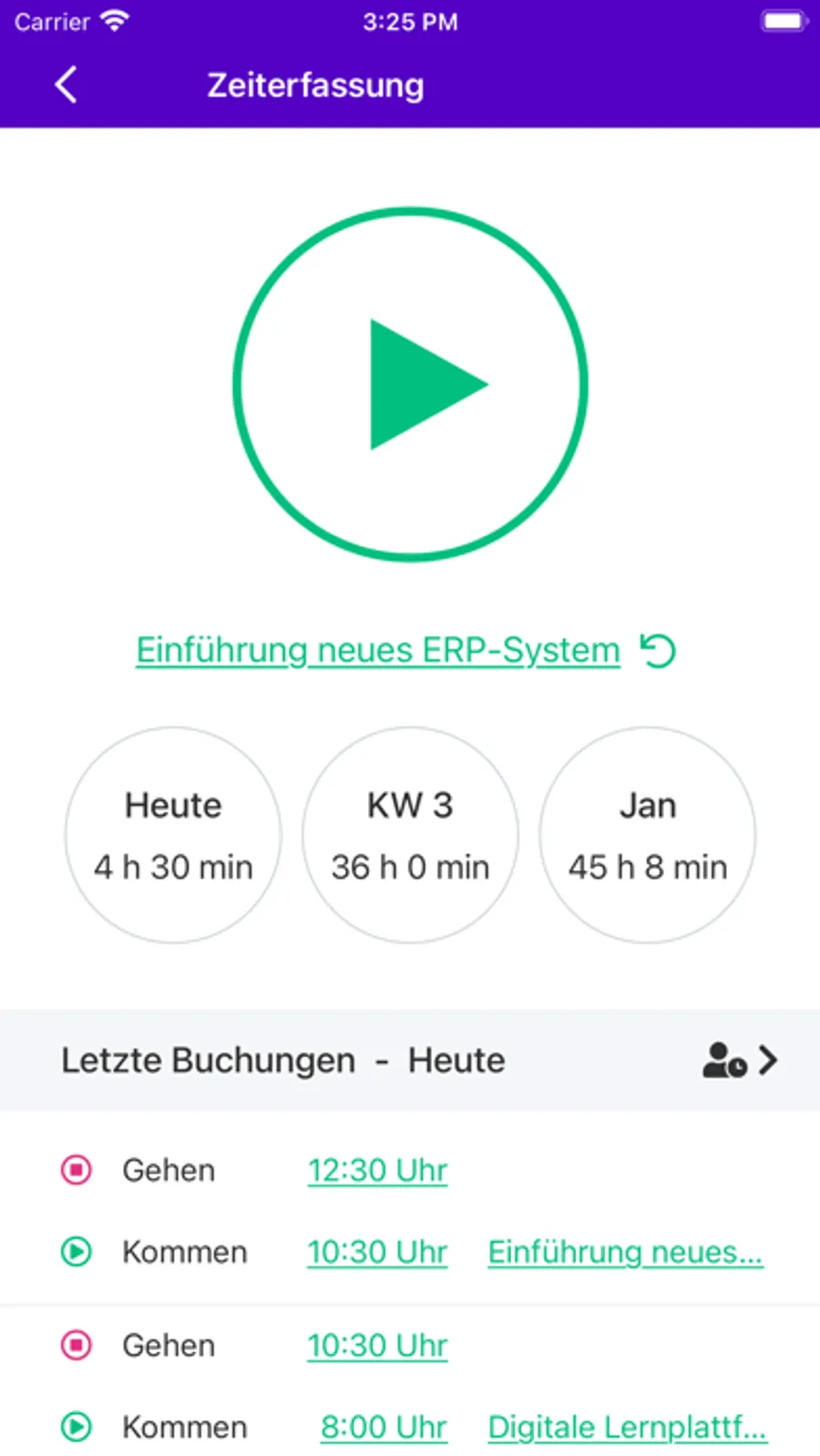Open the Digitale Lernplattf... booking project

pyautogui.click(x=627, y=1427)
